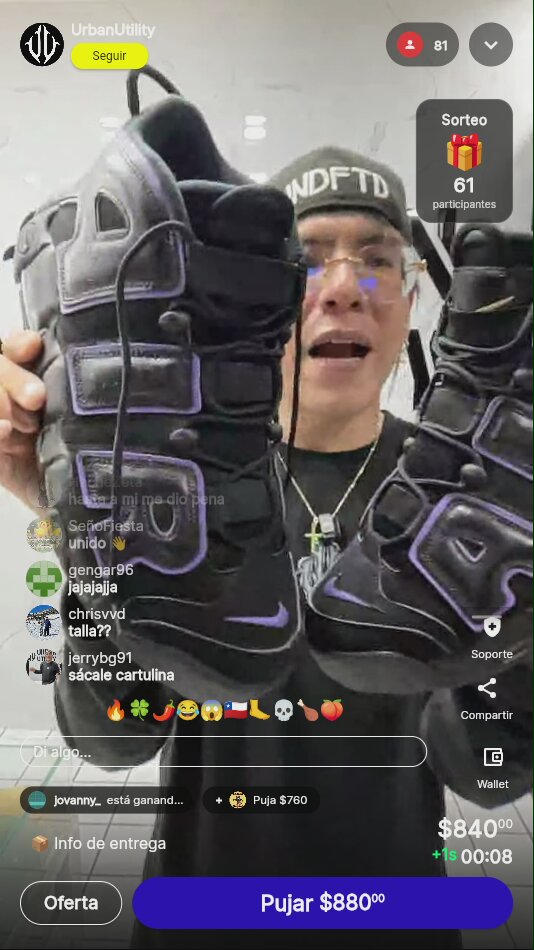View the 81 viewers list

[x=422, y=44]
